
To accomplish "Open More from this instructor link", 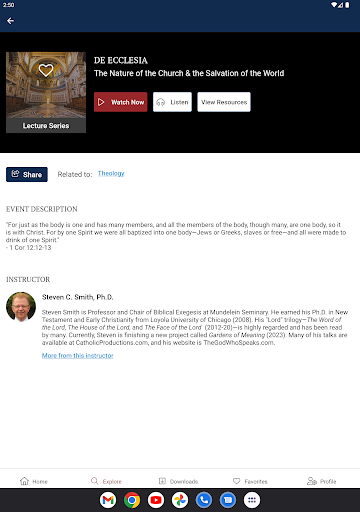I will 78,355.
